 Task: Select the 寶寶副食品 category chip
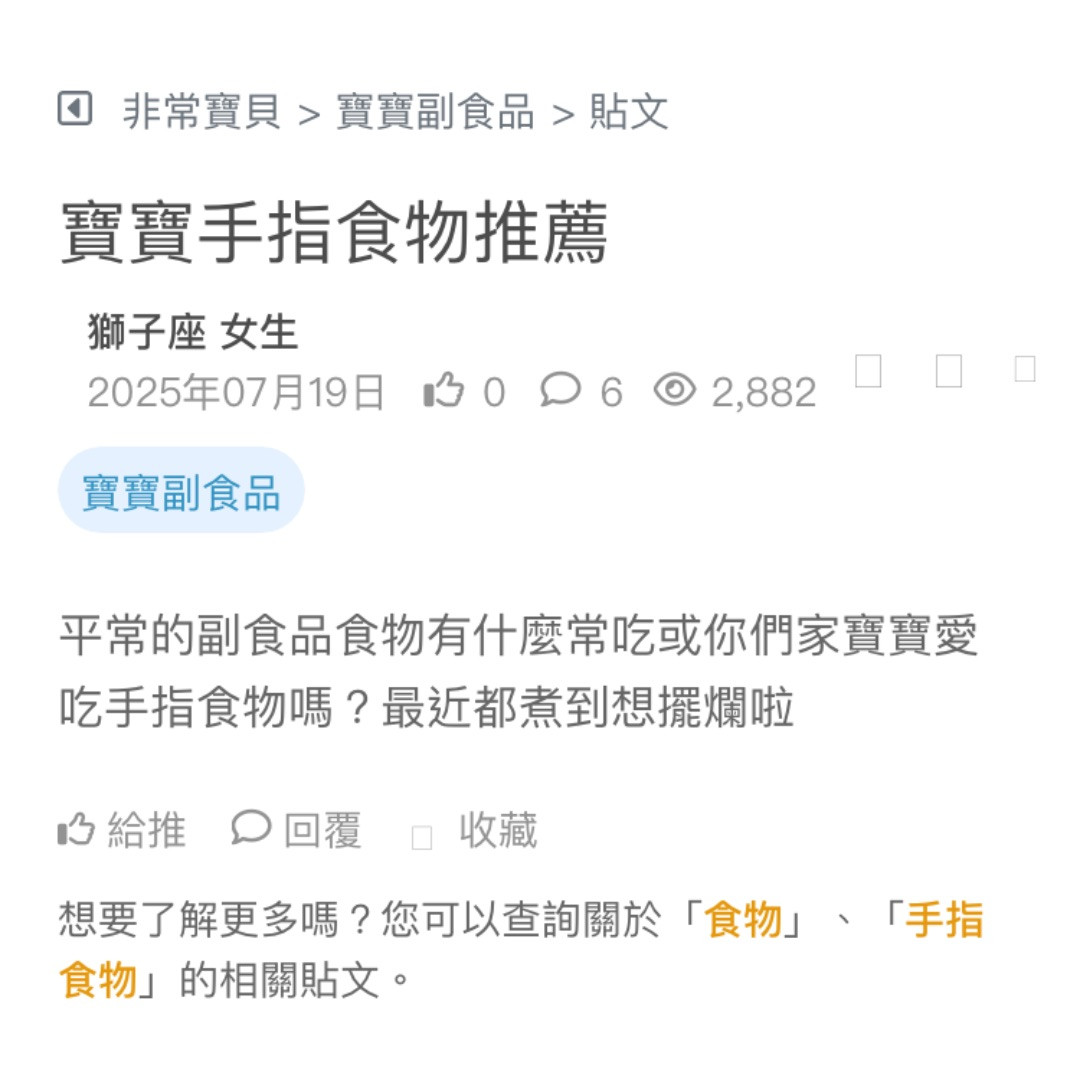click(181, 492)
